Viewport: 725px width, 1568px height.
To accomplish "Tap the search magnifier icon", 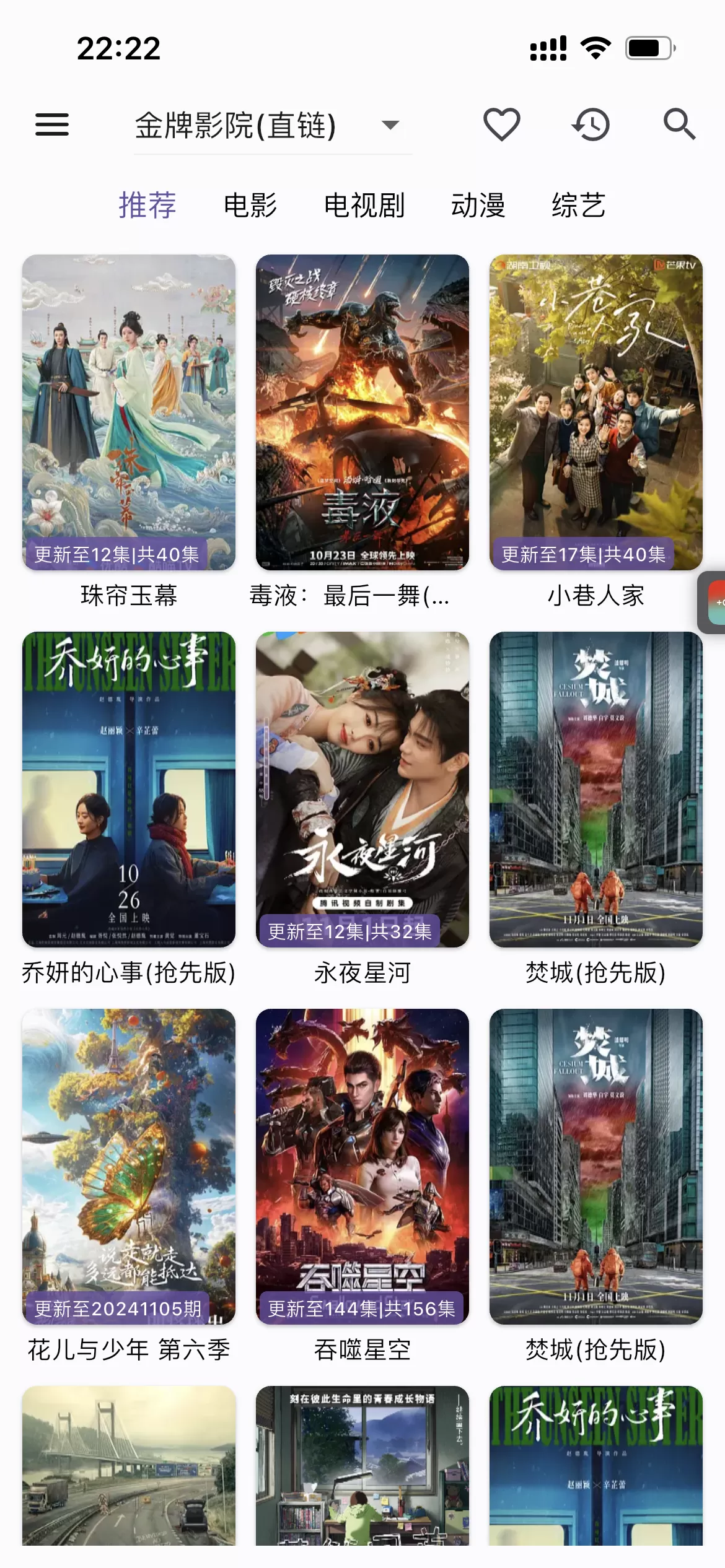I will click(680, 124).
